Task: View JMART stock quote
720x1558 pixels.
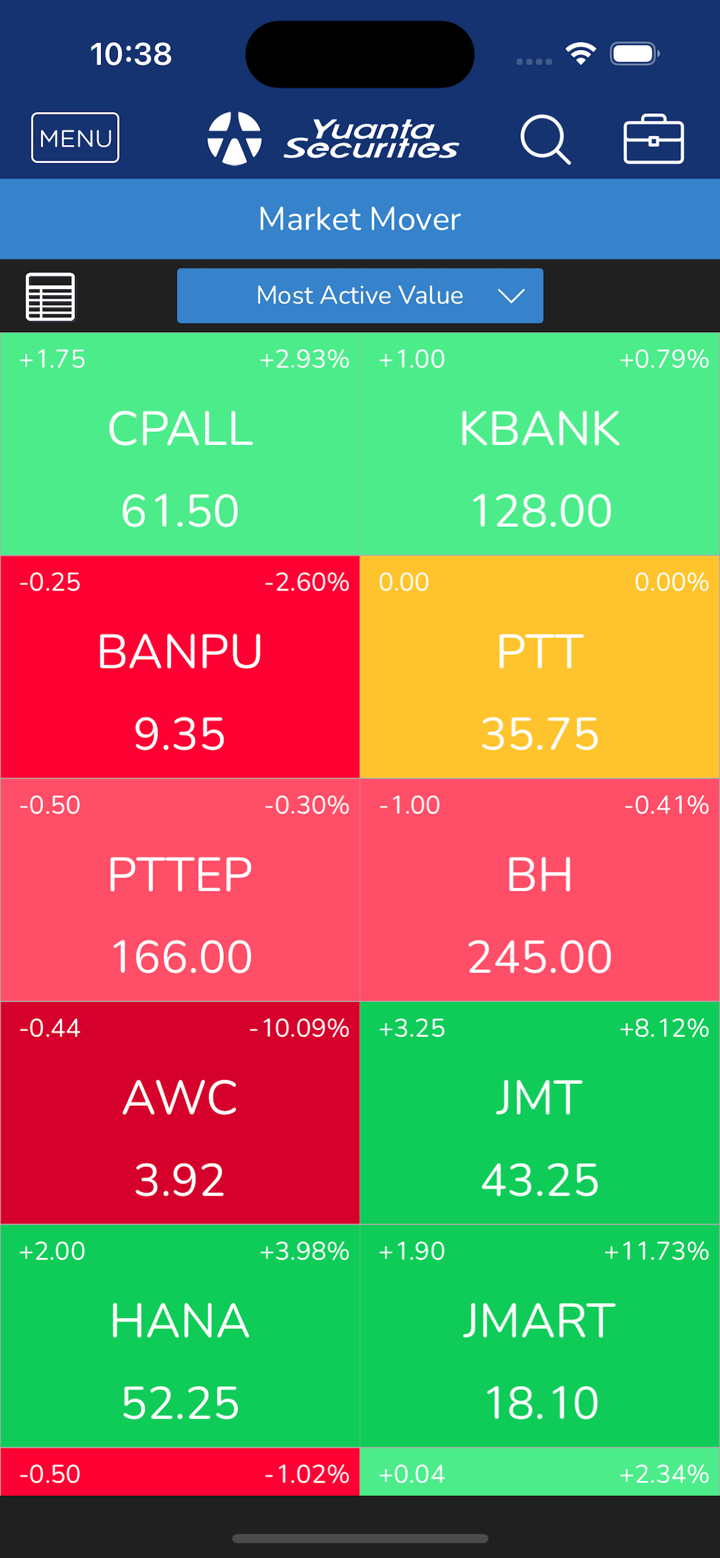Action: 540,1337
